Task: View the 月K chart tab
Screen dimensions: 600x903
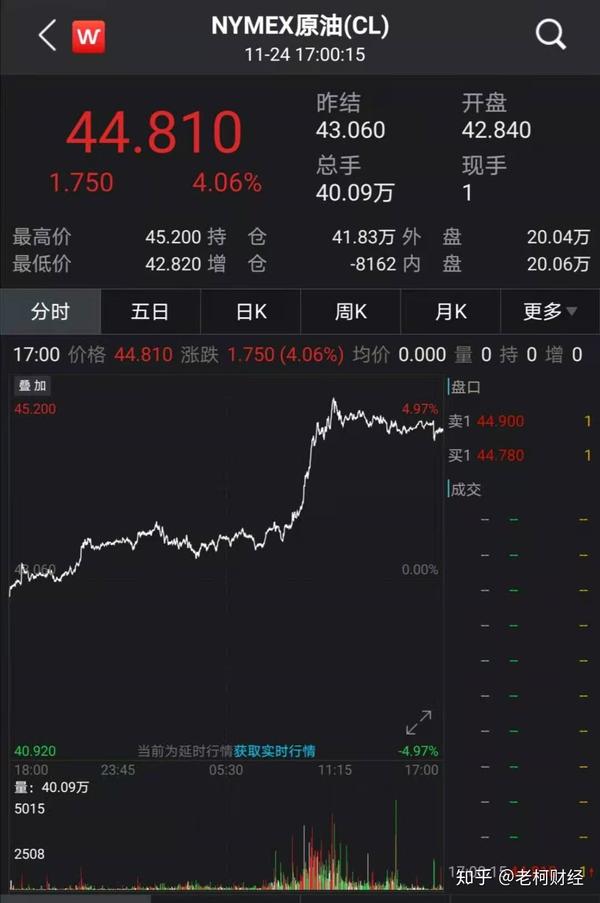Action: (x=451, y=312)
